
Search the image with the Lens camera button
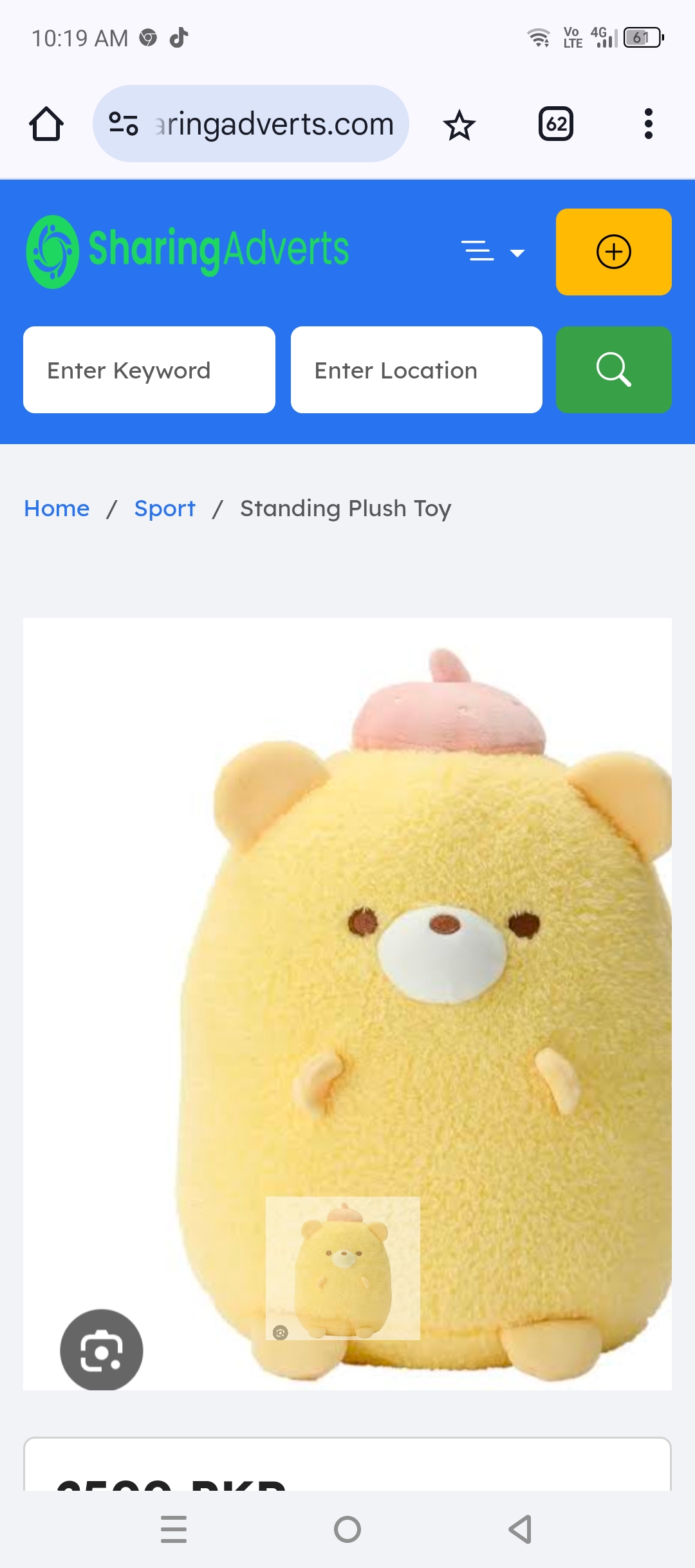click(x=102, y=1350)
